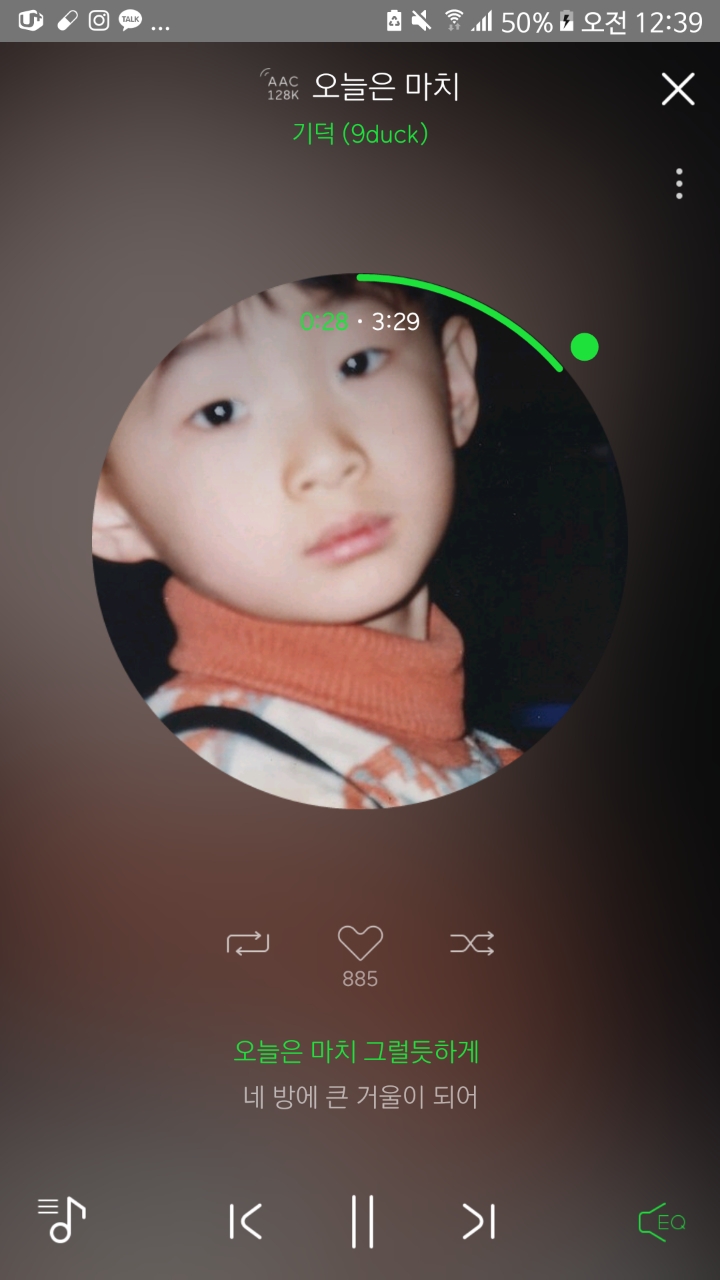Open the EQ sound settings
Viewport: 720px width, 1280px height.
[661, 1222]
